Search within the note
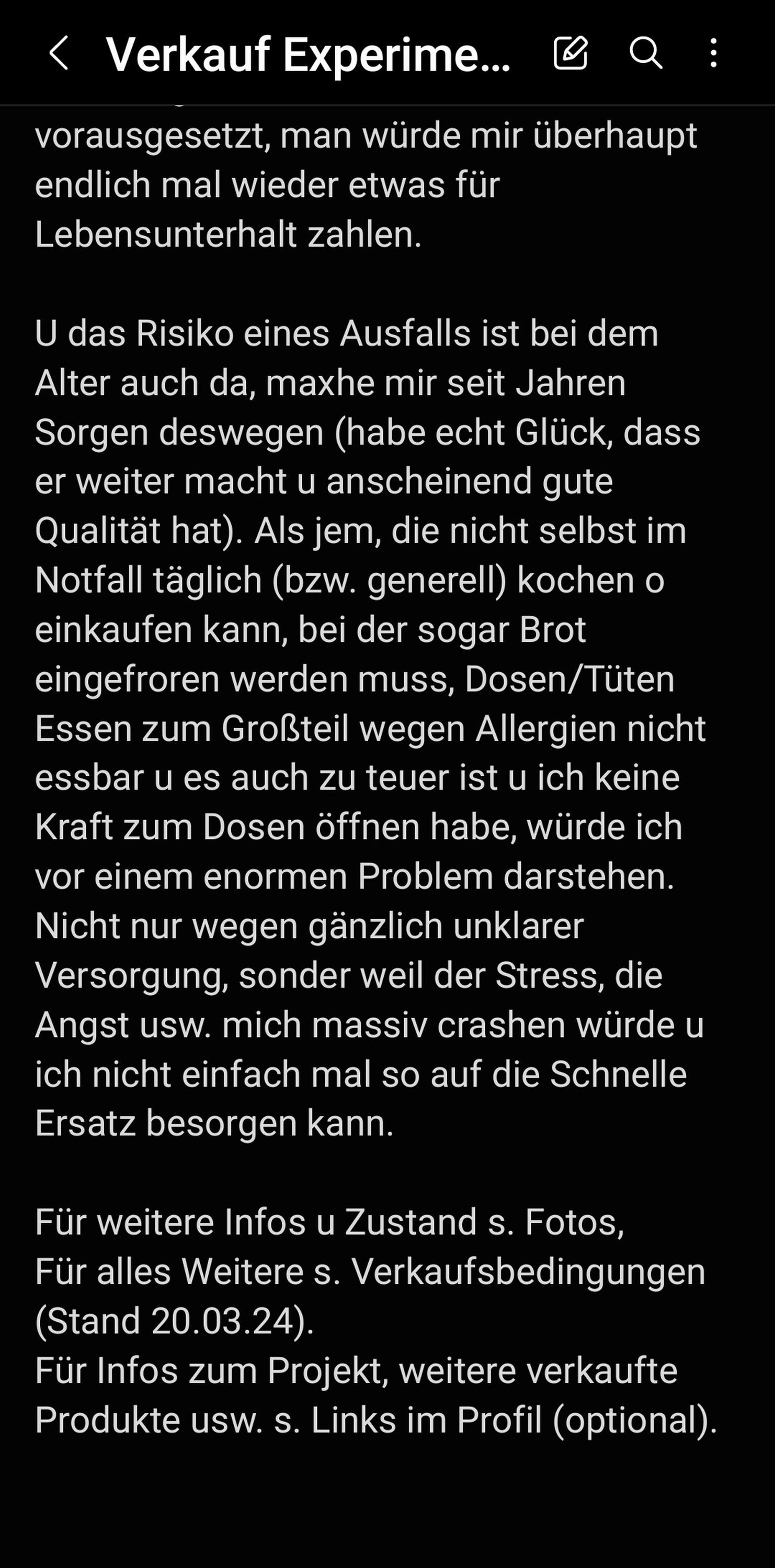 (x=645, y=52)
